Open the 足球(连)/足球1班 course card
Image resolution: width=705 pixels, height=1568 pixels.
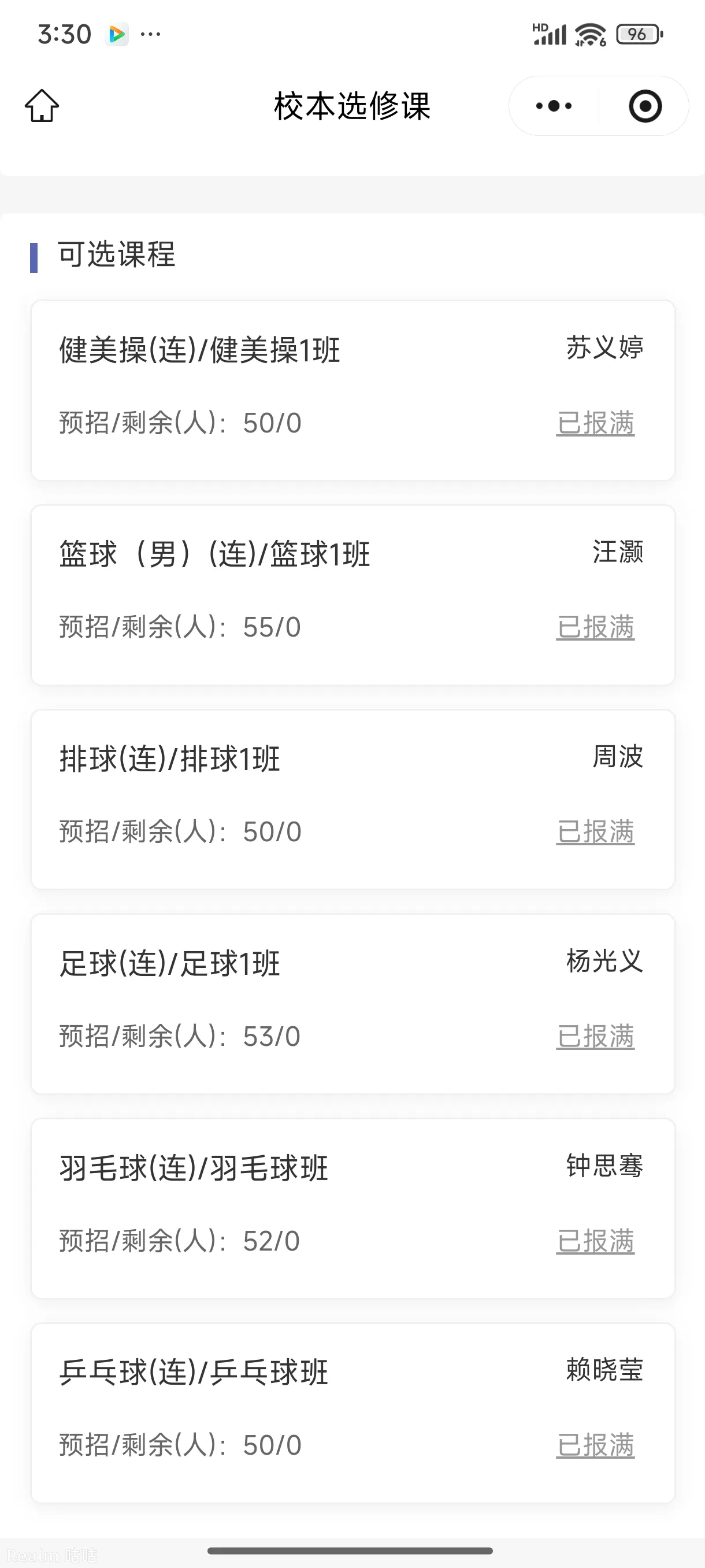tap(170, 964)
